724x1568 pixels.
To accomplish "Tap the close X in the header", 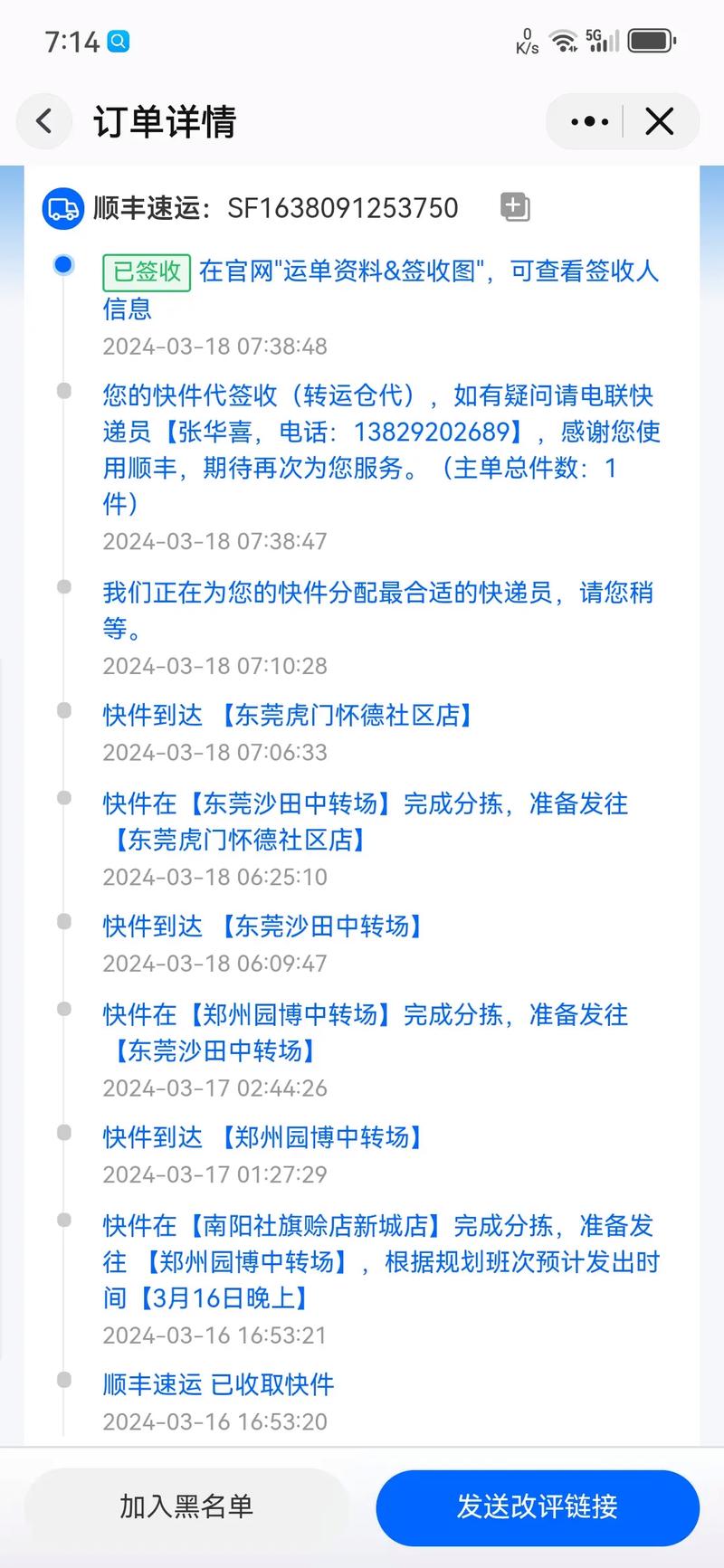I will click(x=660, y=121).
